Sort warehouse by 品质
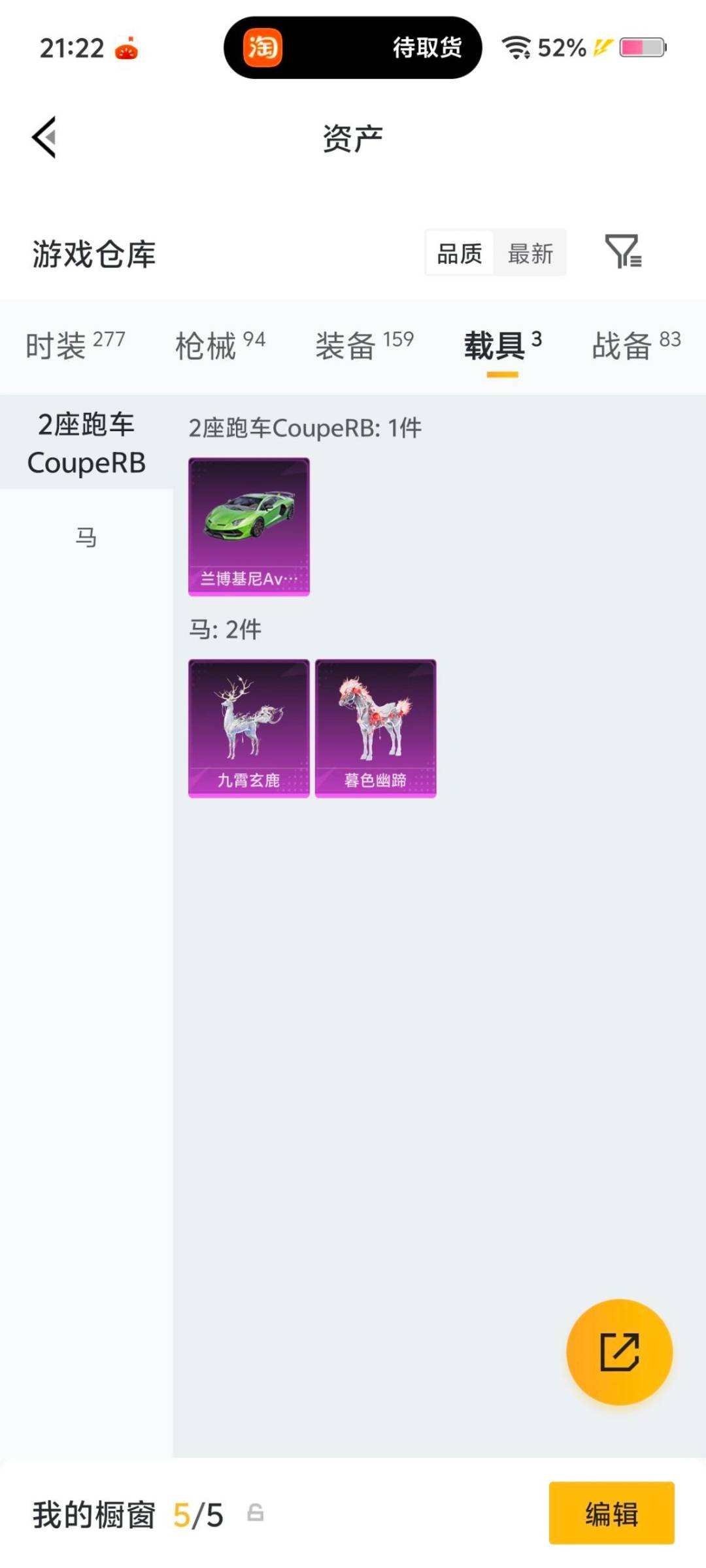706x1568 pixels. pyautogui.click(x=460, y=253)
